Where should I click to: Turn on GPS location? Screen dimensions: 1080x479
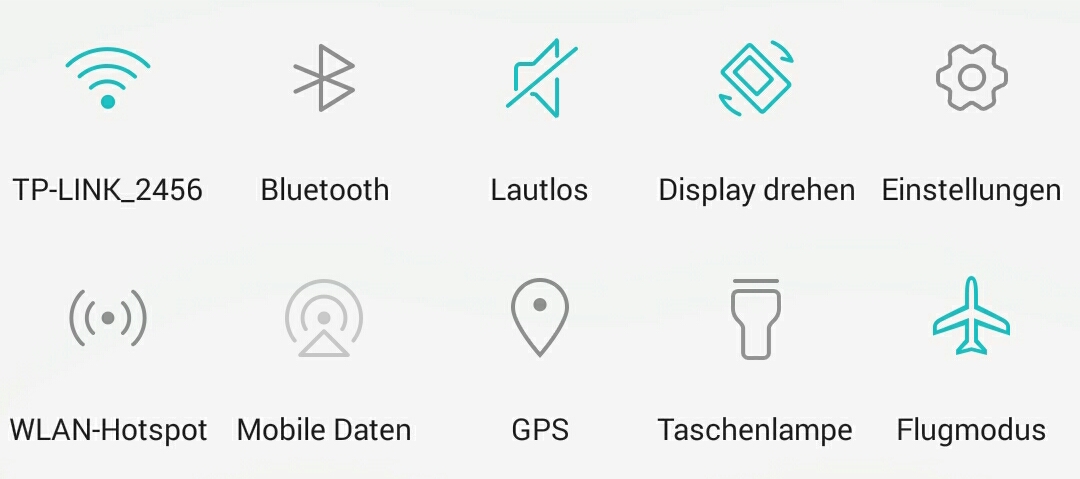click(540, 319)
